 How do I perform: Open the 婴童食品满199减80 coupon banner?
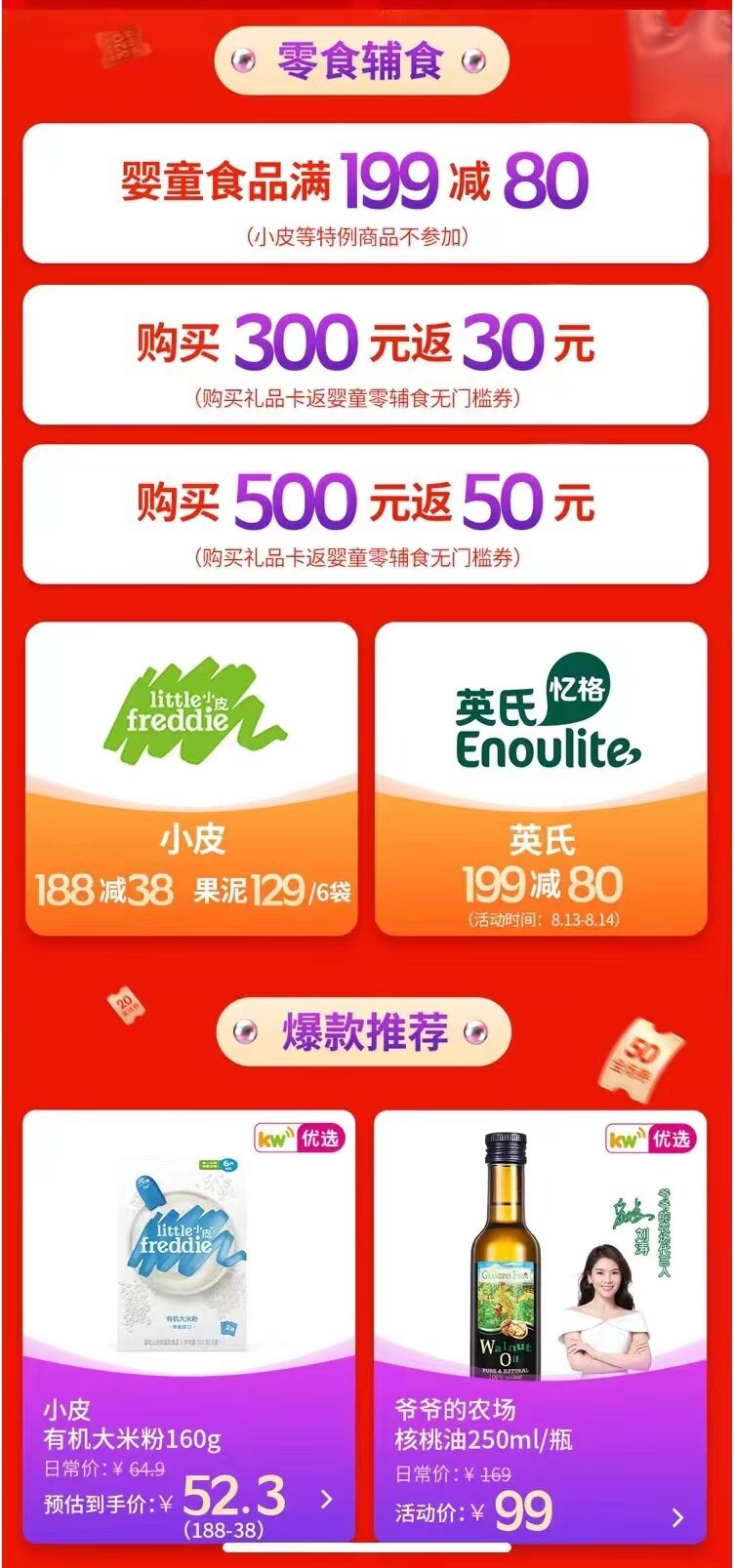point(365,193)
